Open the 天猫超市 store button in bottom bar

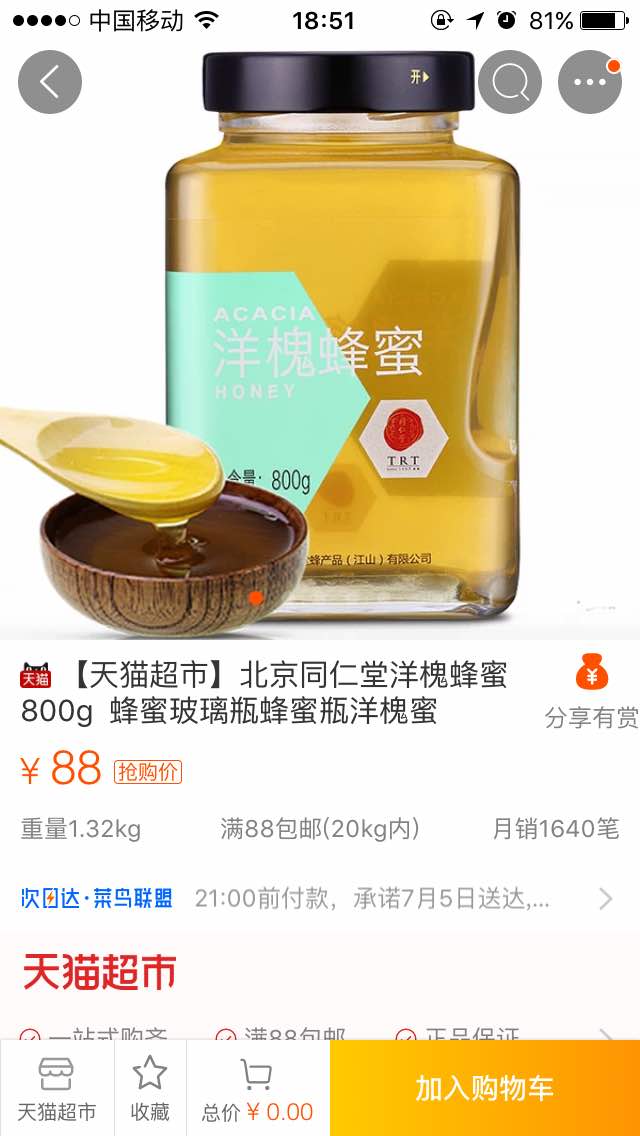coord(57,1089)
